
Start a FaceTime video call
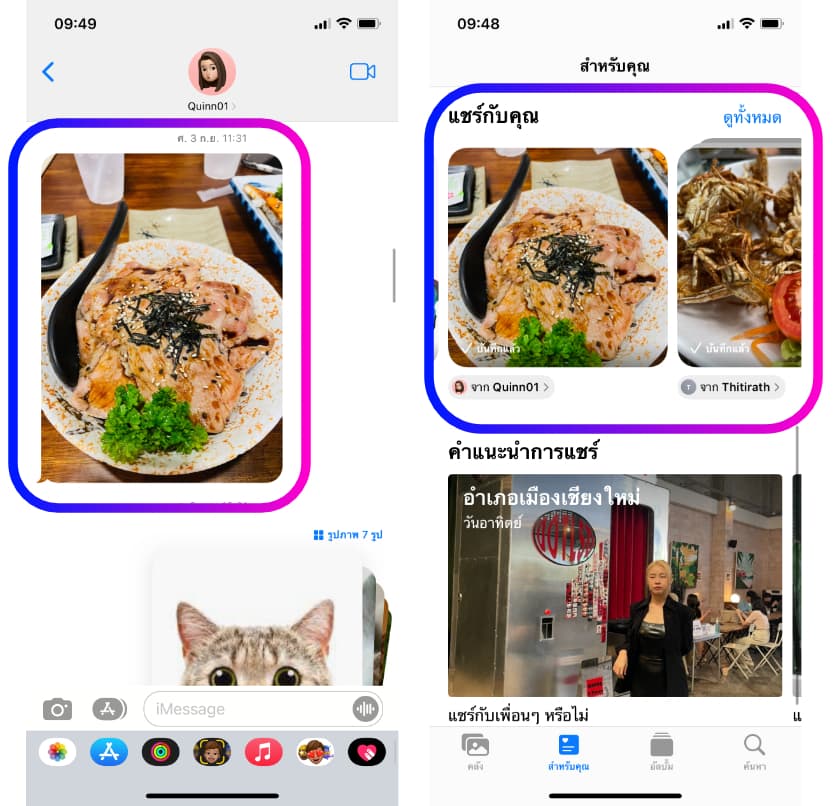(362, 72)
